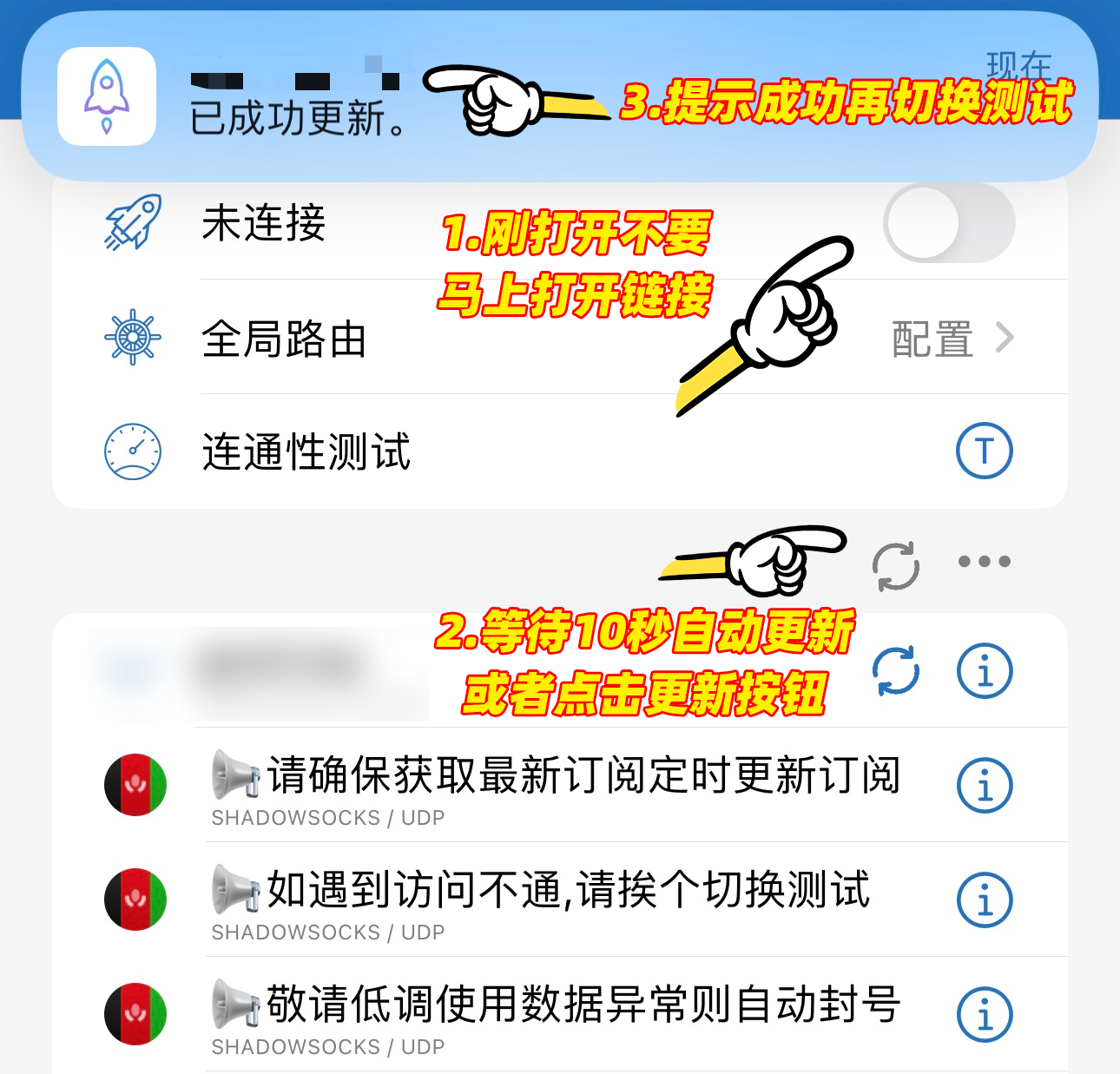
Task: Open the three-dot more options menu
Action: pos(984,562)
